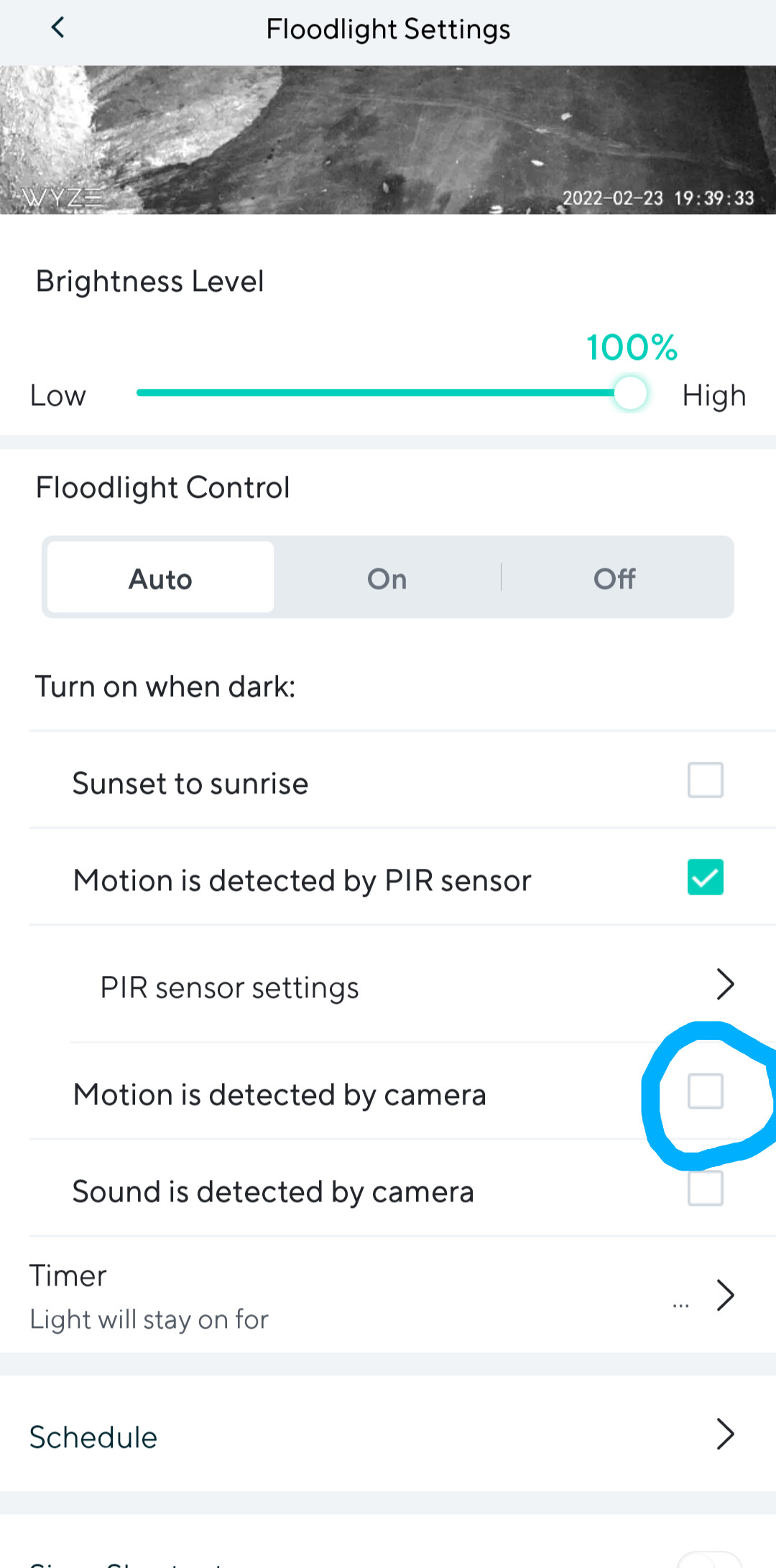Enable Motion is detected by camera checkbox
The image size is (776, 1568).
coord(705,1092)
